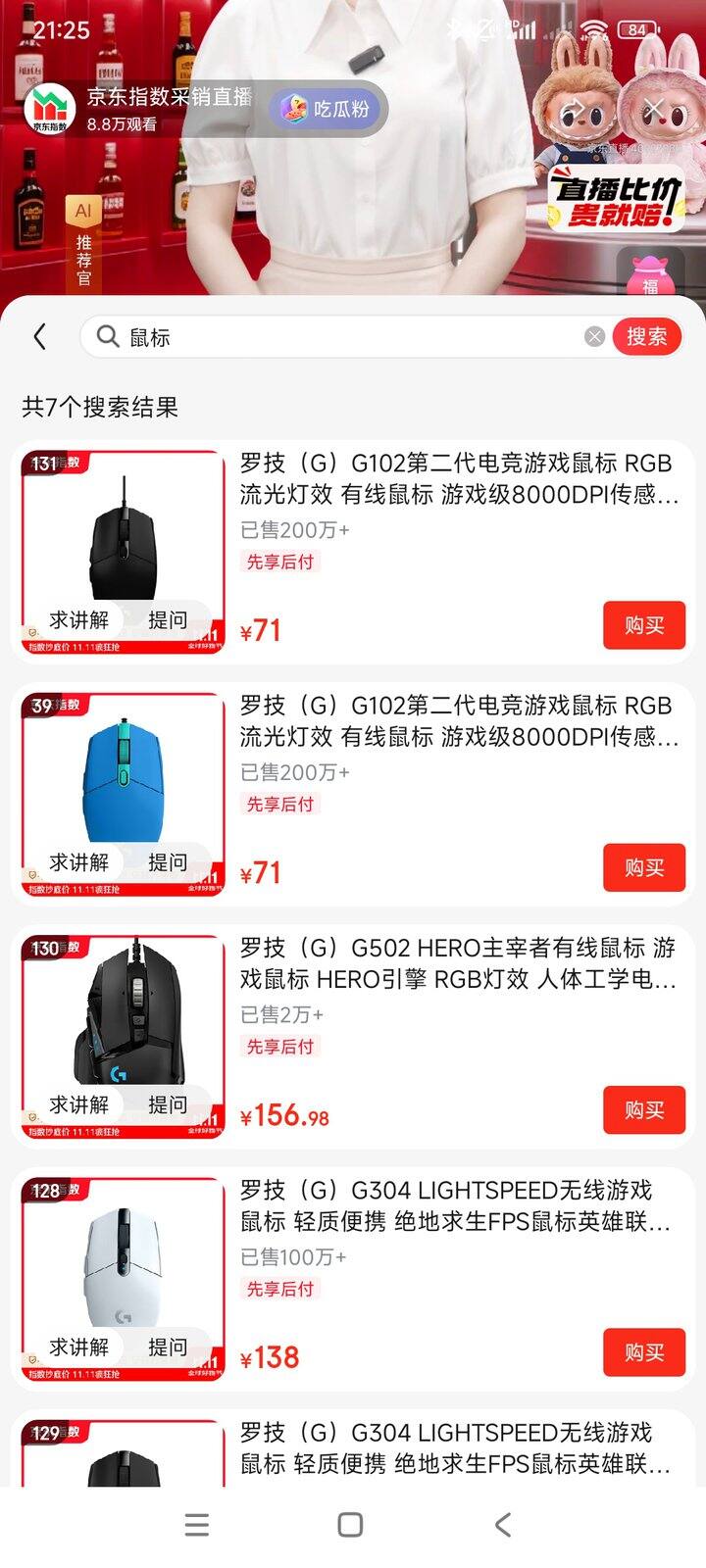Screen dimensions: 706x1568
Task: Buy the G502 HERO mouse
Action: [x=643, y=1109]
